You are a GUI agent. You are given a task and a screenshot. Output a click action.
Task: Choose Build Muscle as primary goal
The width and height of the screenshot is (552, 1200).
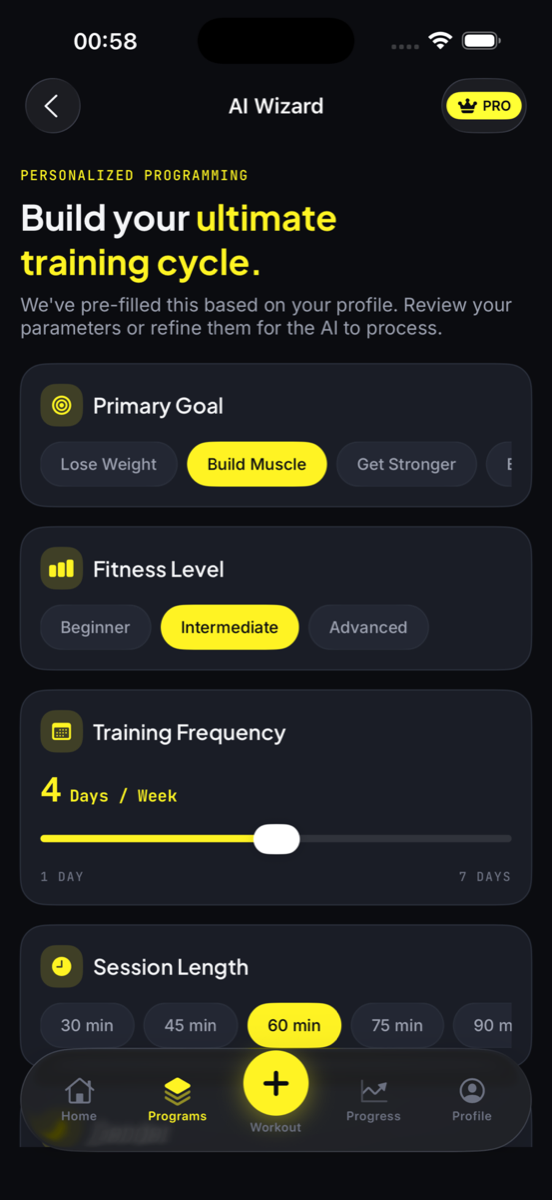pos(257,464)
